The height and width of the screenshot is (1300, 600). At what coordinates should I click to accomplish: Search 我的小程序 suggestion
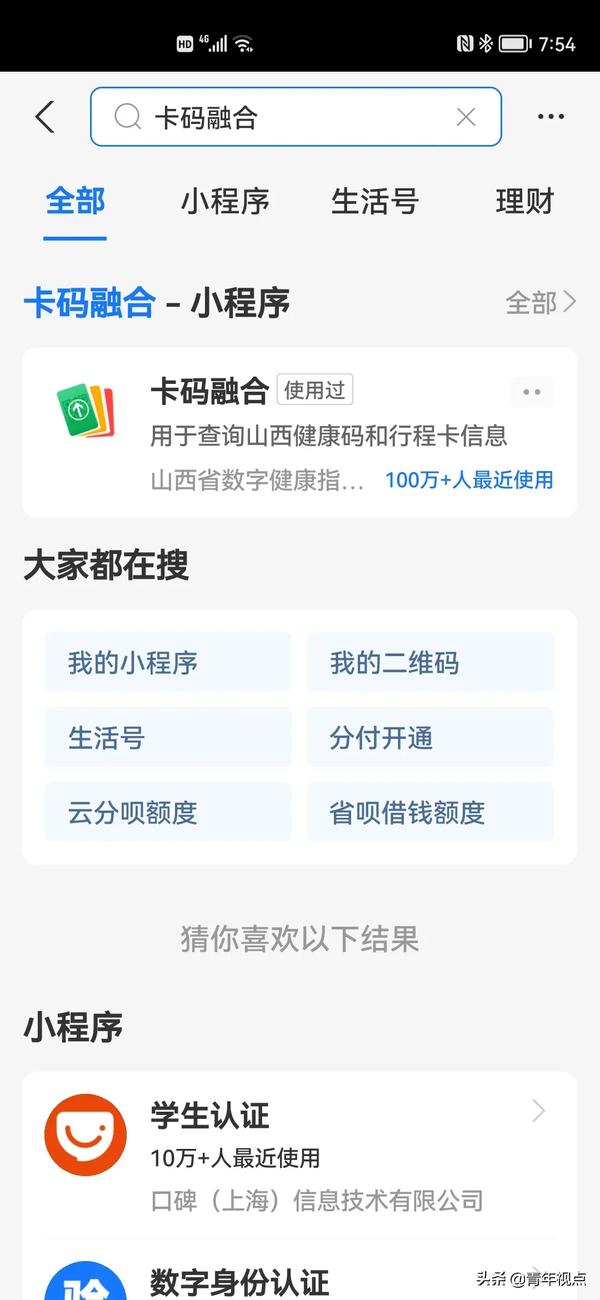pyautogui.click(x=168, y=662)
